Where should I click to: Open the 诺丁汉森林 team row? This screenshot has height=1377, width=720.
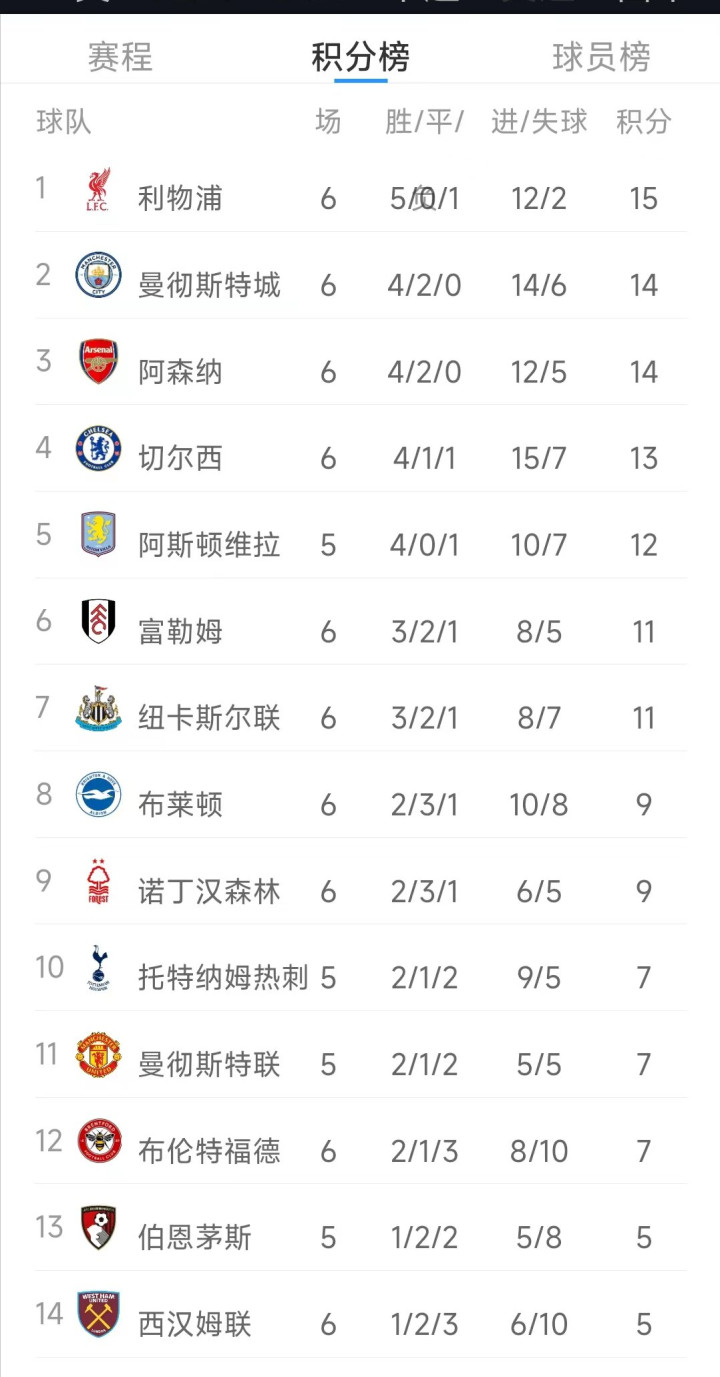pos(361,882)
